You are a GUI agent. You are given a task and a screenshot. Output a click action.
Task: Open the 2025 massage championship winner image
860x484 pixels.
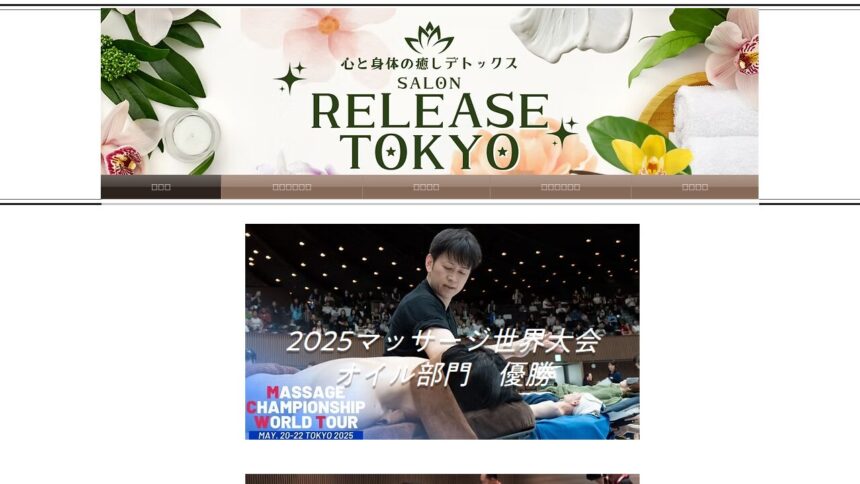(x=442, y=331)
